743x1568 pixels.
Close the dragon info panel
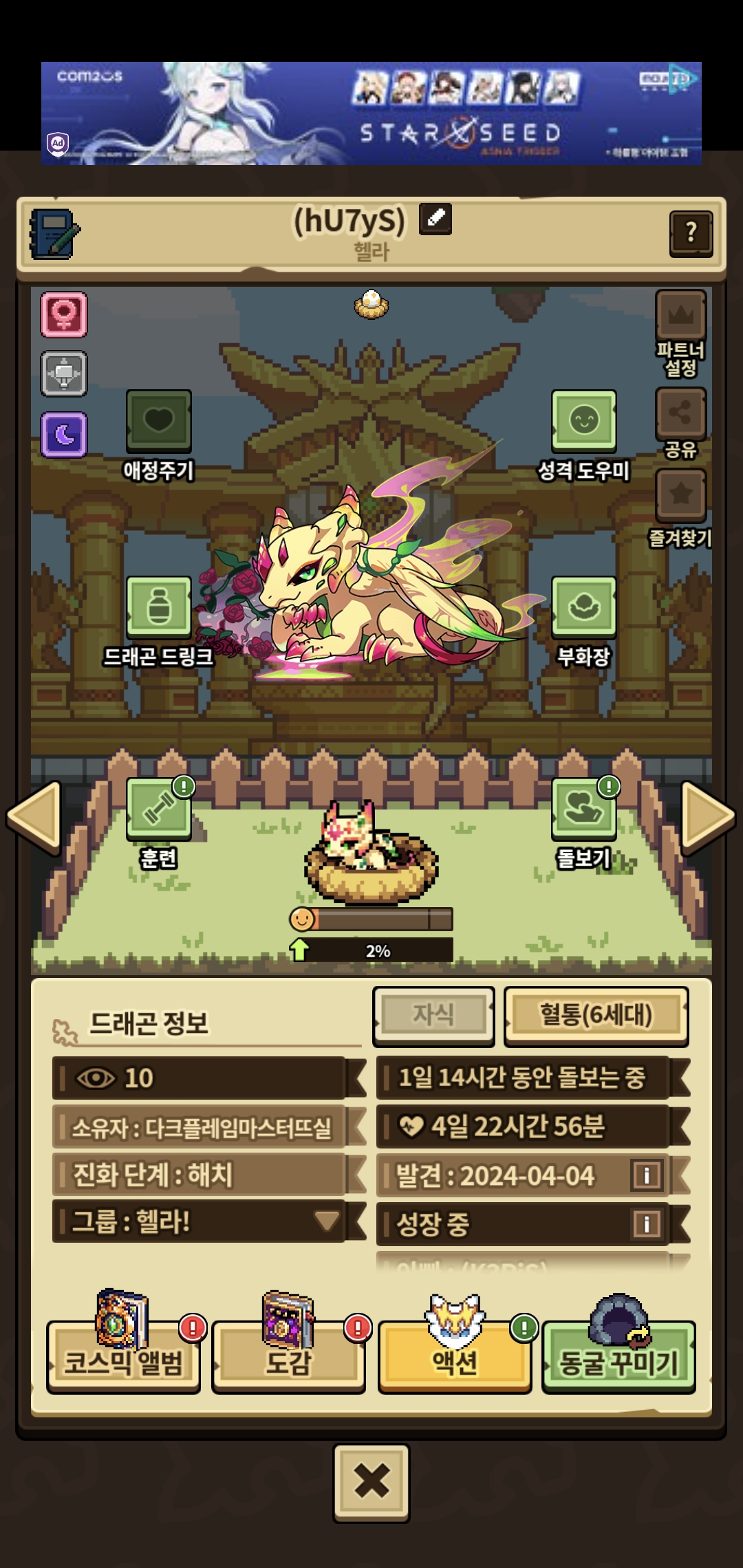371,1482
